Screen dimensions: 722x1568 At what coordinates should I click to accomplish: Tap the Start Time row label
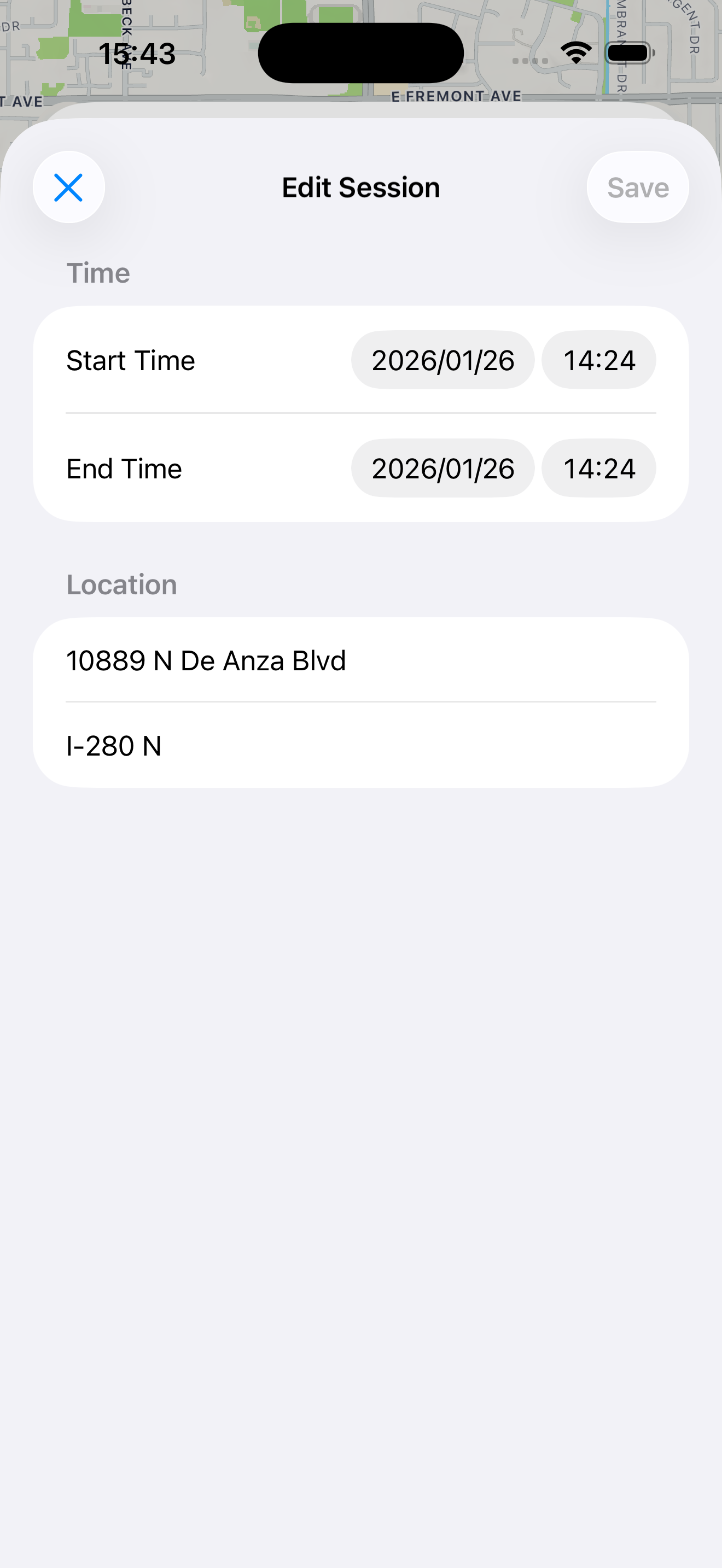click(130, 360)
